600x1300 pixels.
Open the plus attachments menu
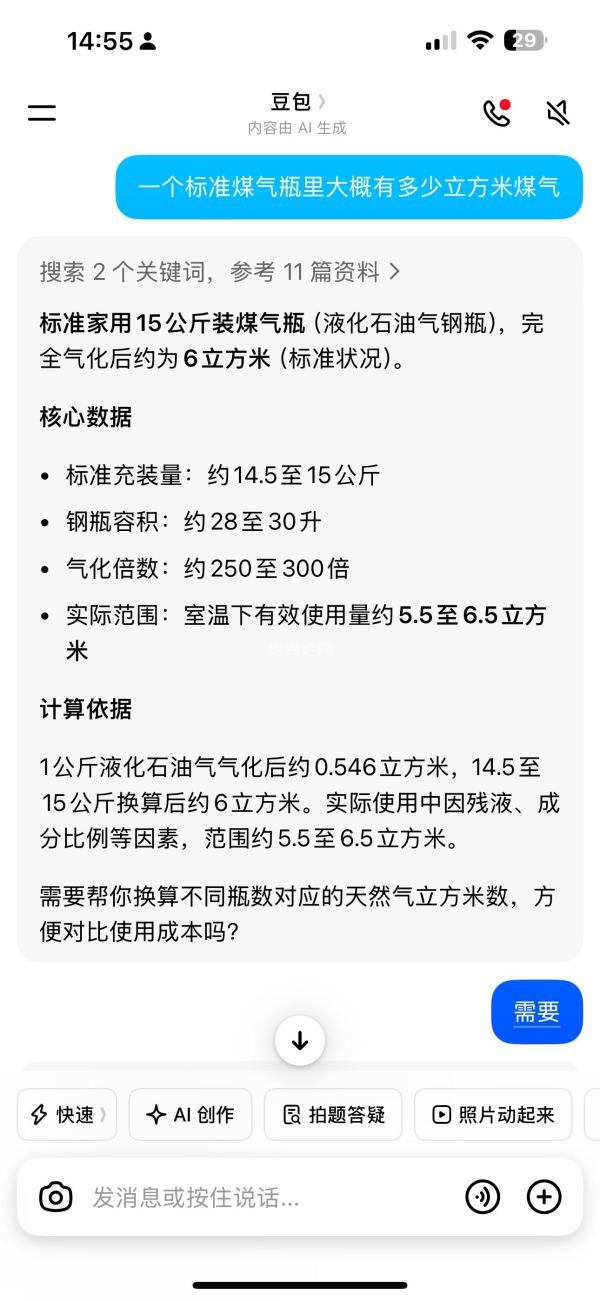point(544,1197)
